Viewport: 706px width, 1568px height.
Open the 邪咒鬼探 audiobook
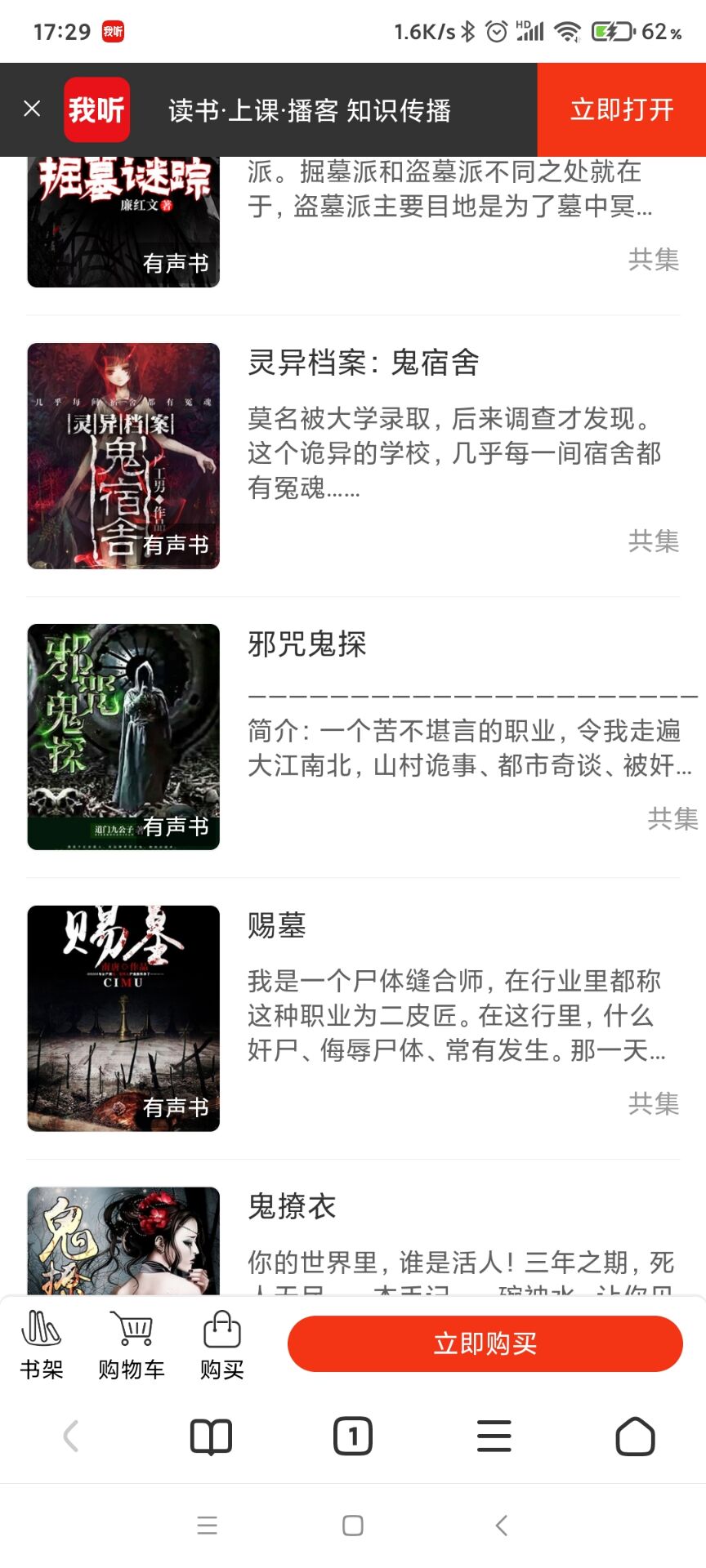click(x=307, y=644)
